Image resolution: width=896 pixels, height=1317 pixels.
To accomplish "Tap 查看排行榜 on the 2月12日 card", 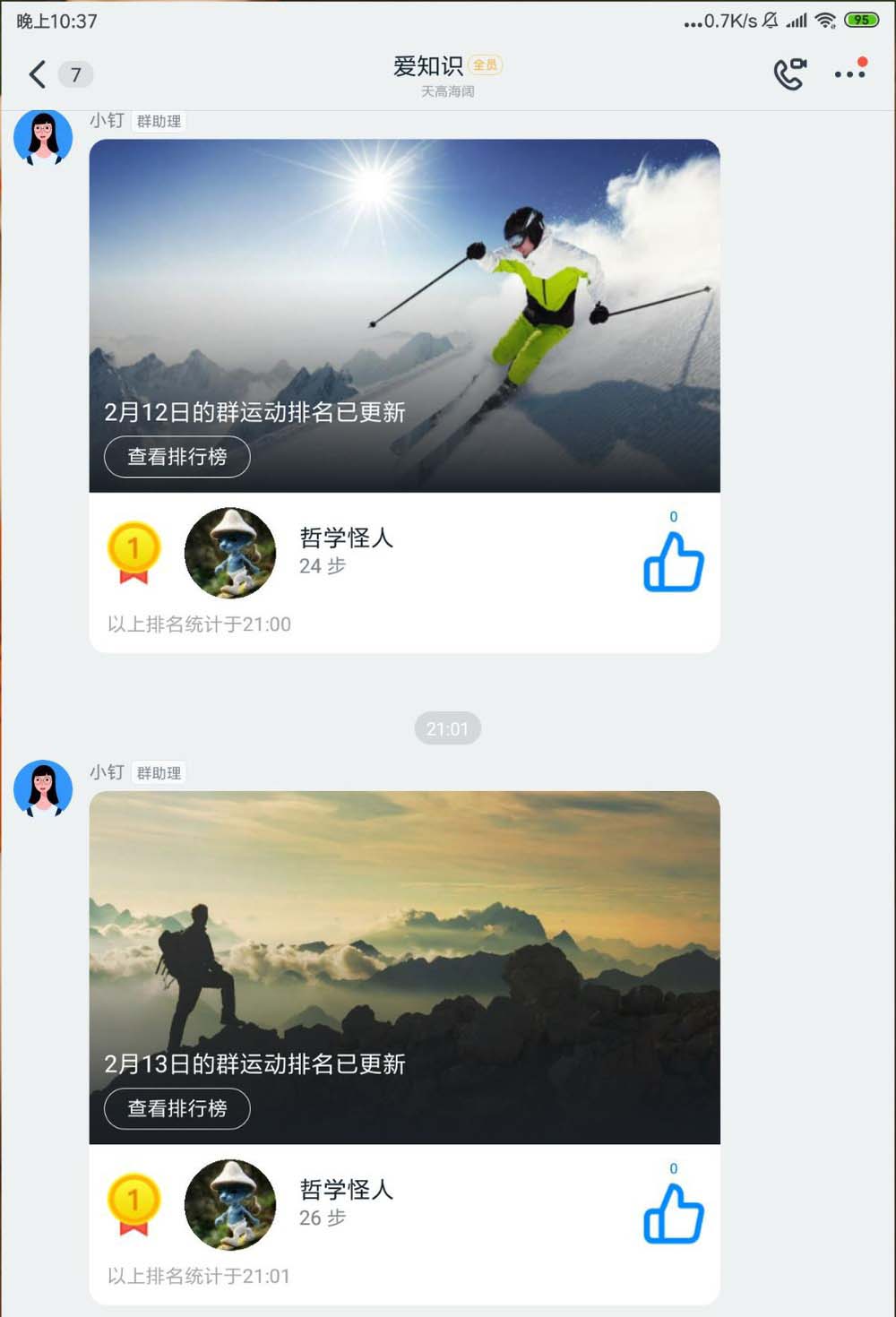I will pos(177,457).
